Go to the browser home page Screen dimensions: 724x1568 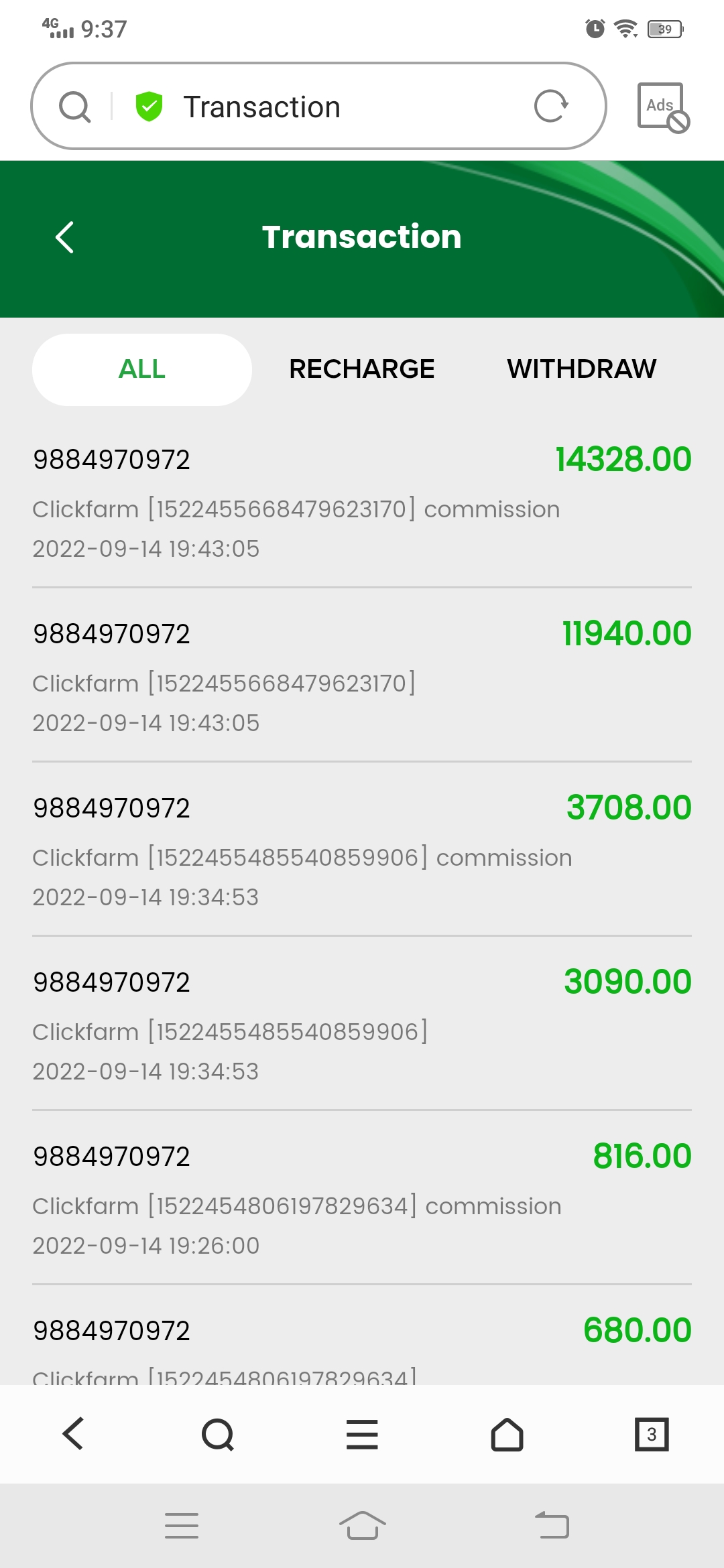(507, 1435)
